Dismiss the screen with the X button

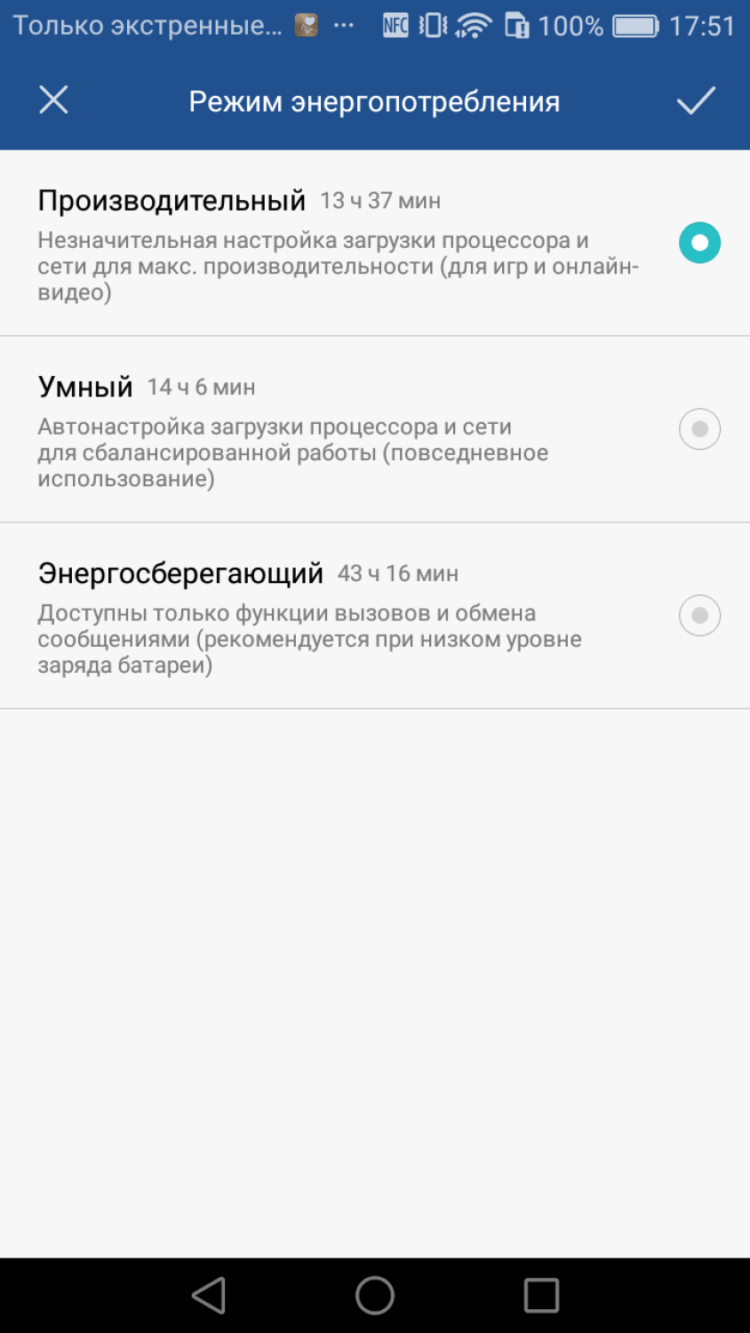[x=53, y=100]
